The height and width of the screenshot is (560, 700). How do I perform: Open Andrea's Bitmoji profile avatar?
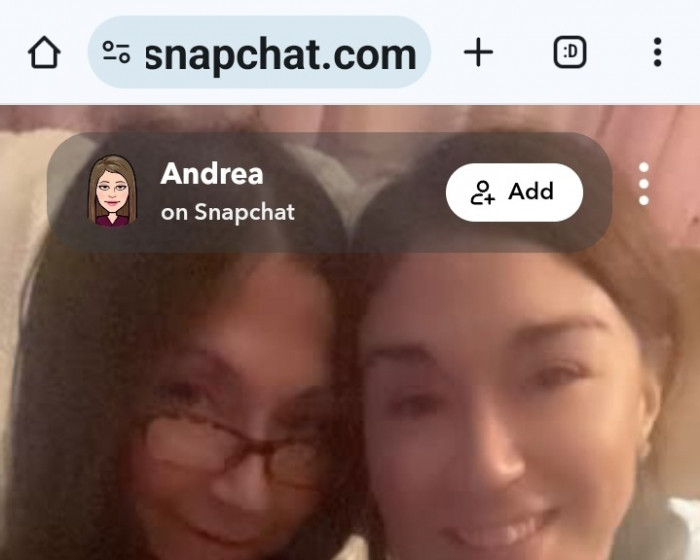[112, 192]
